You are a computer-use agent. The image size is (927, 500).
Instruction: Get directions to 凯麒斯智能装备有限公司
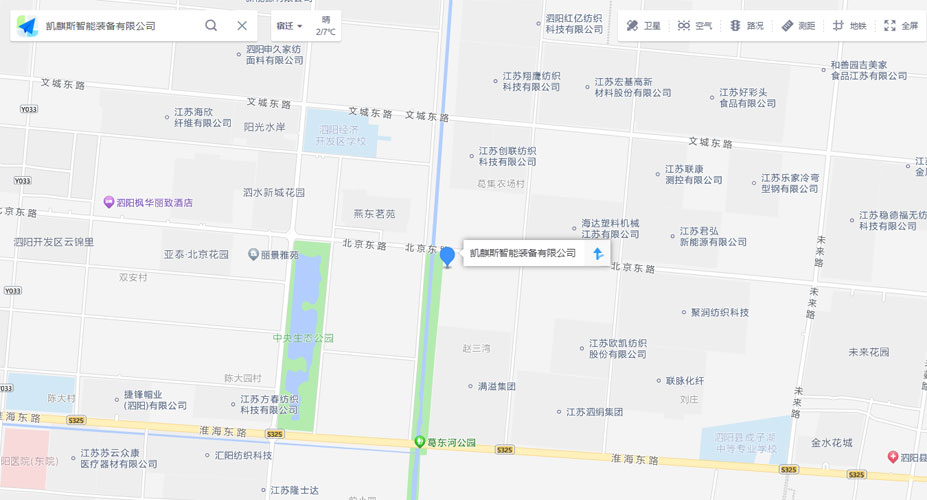(x=597, y=254)
